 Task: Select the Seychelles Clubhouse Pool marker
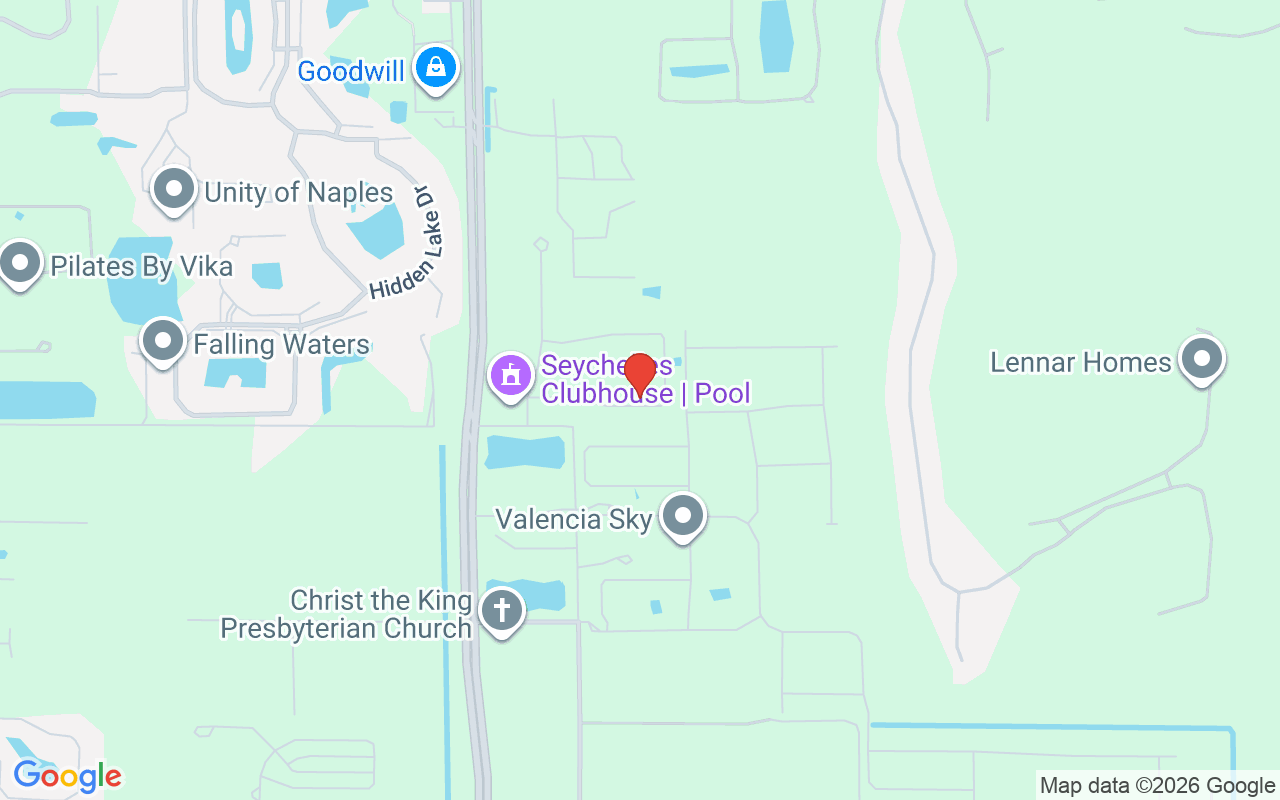(x=511, y=376)
